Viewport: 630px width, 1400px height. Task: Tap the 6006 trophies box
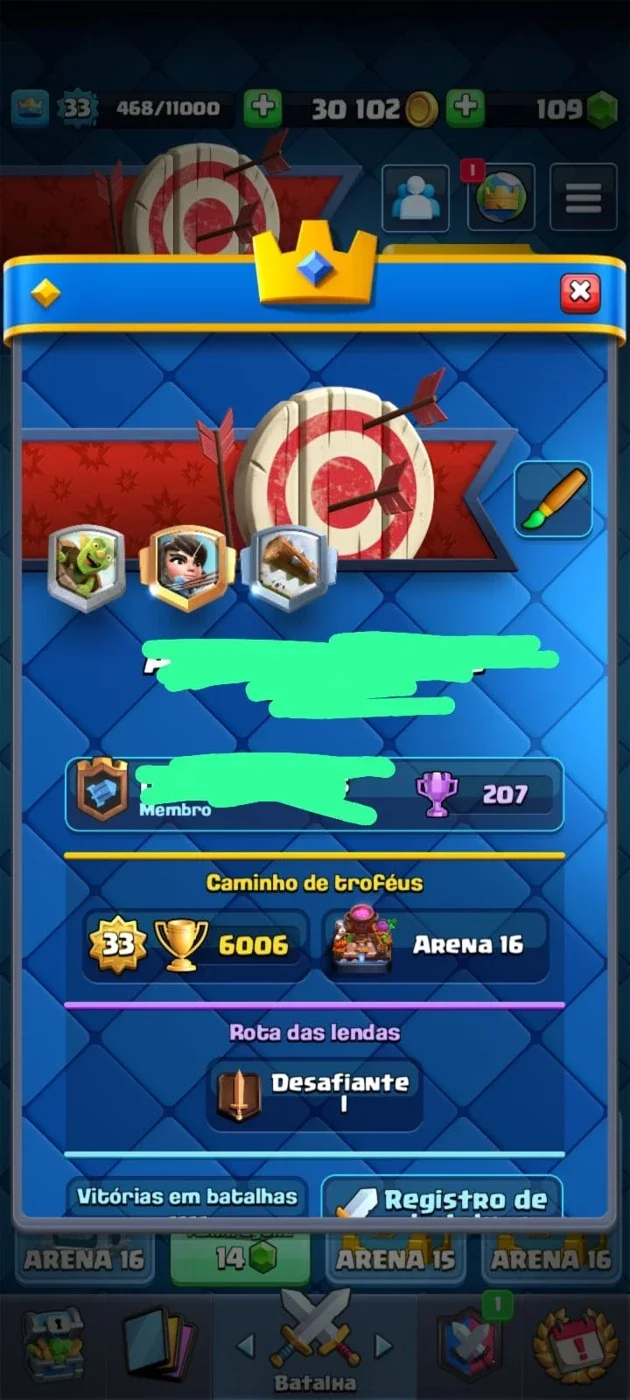tap(196, 945)
